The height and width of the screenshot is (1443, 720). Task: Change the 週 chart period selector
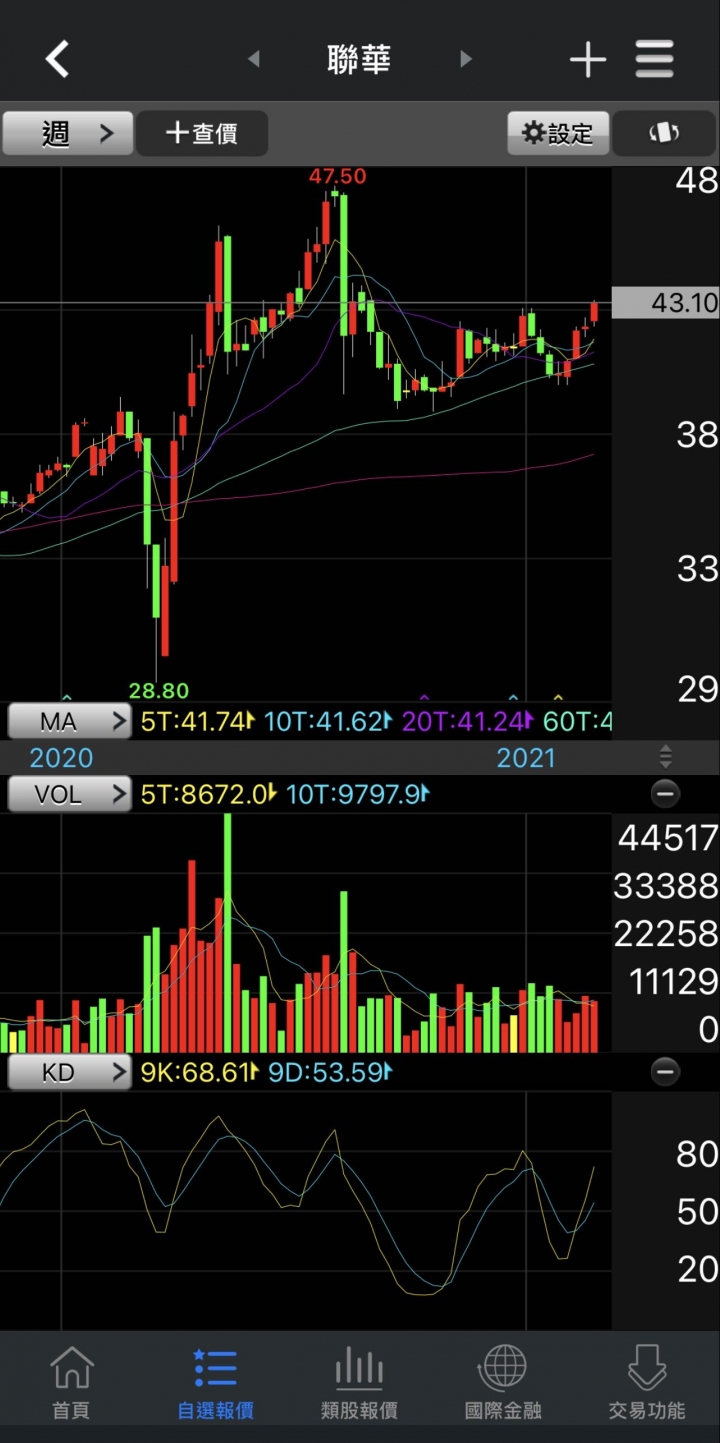[x=68, y=133]
